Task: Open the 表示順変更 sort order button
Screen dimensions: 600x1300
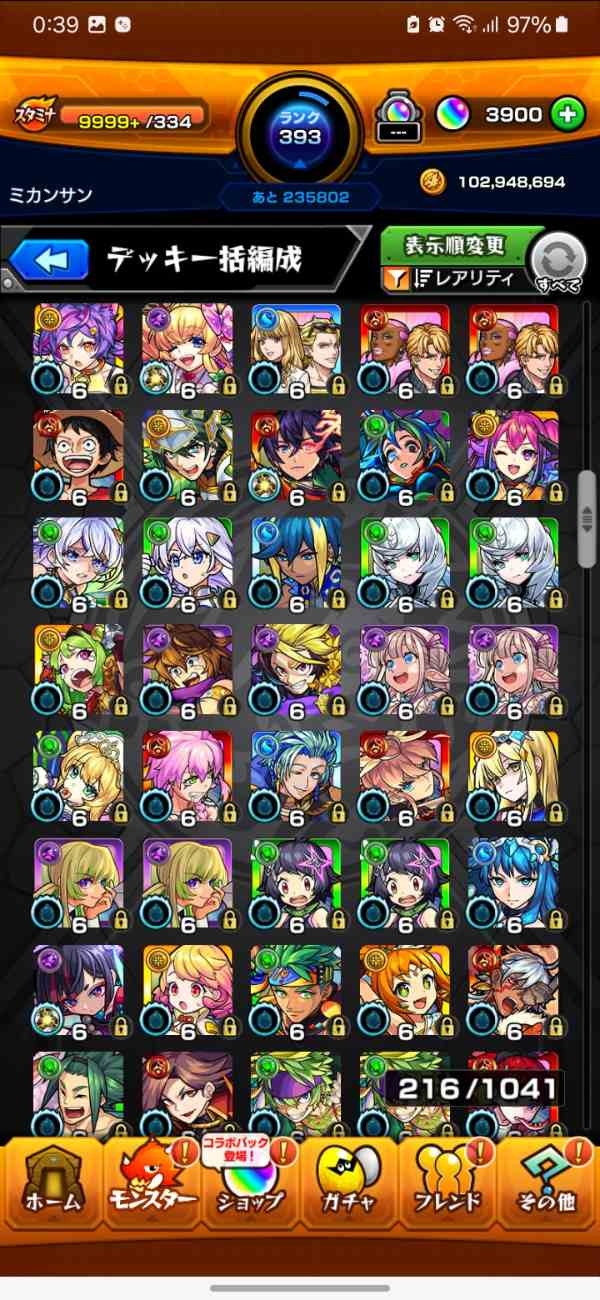Action: pos(455,245)
